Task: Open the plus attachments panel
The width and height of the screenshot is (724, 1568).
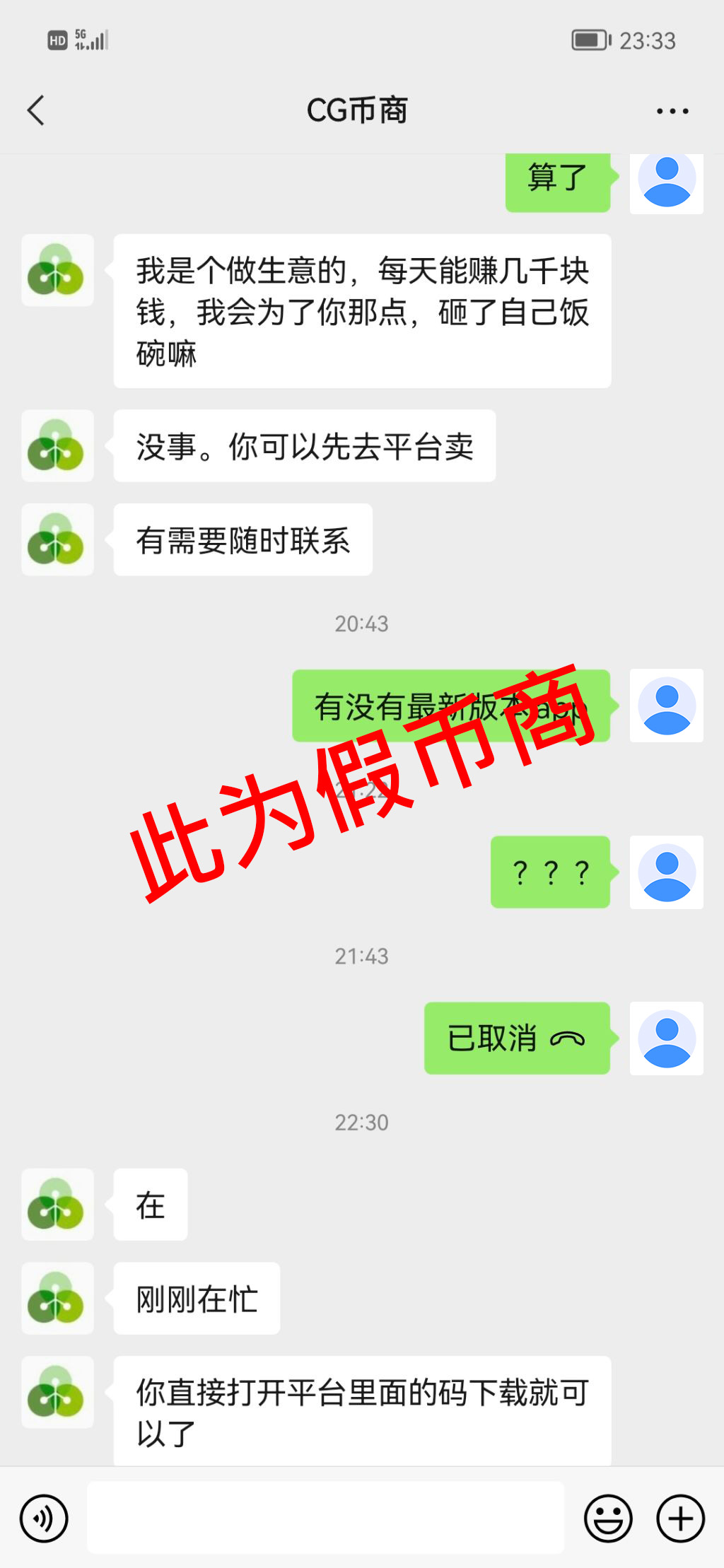Action: coord(680,1518)
